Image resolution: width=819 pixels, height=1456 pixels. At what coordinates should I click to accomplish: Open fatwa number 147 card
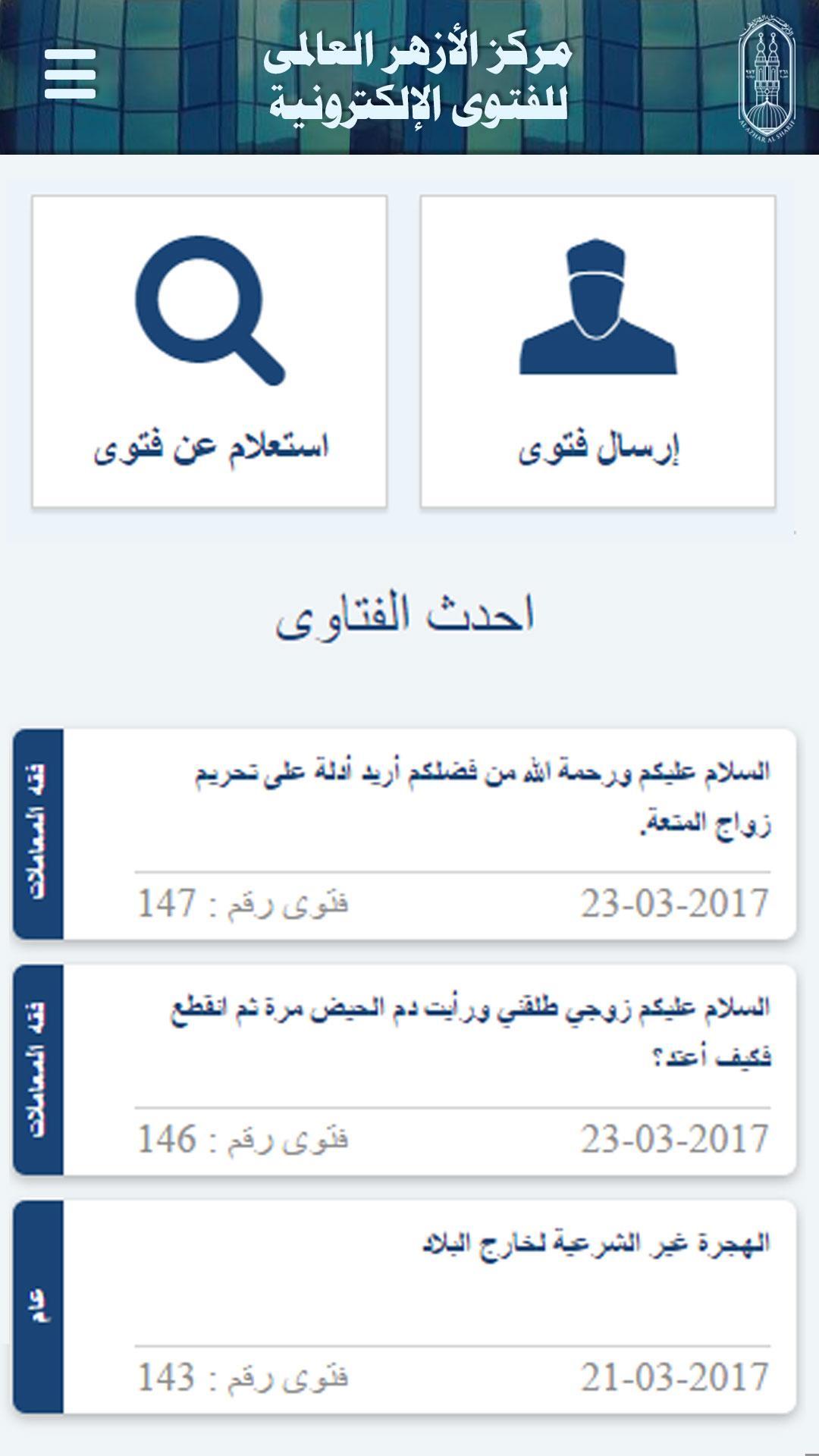(x=428, y=834)
